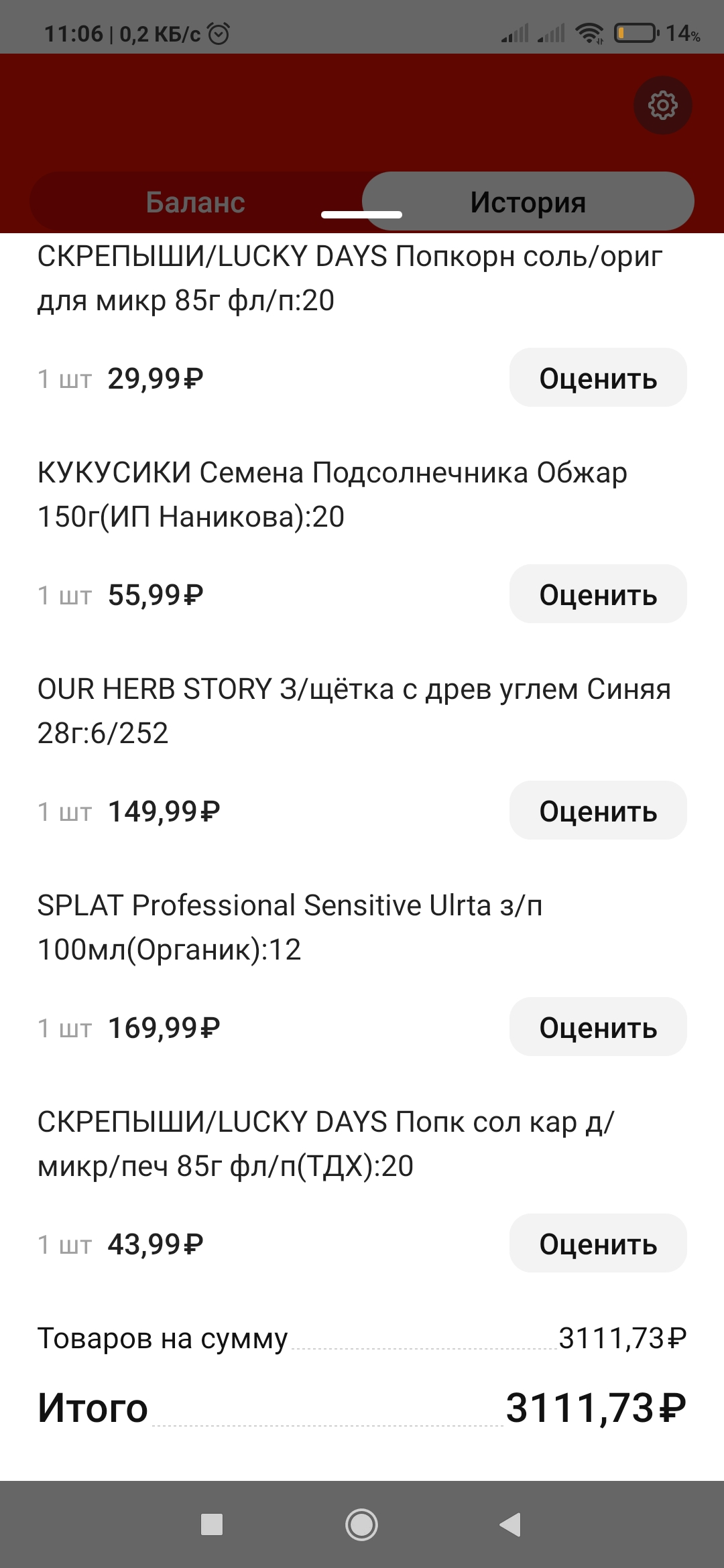
Task: Rate the 43,99₽ LUCKY DAYS popcorn
Action: pyautogui.click(x=598, y=1244)
